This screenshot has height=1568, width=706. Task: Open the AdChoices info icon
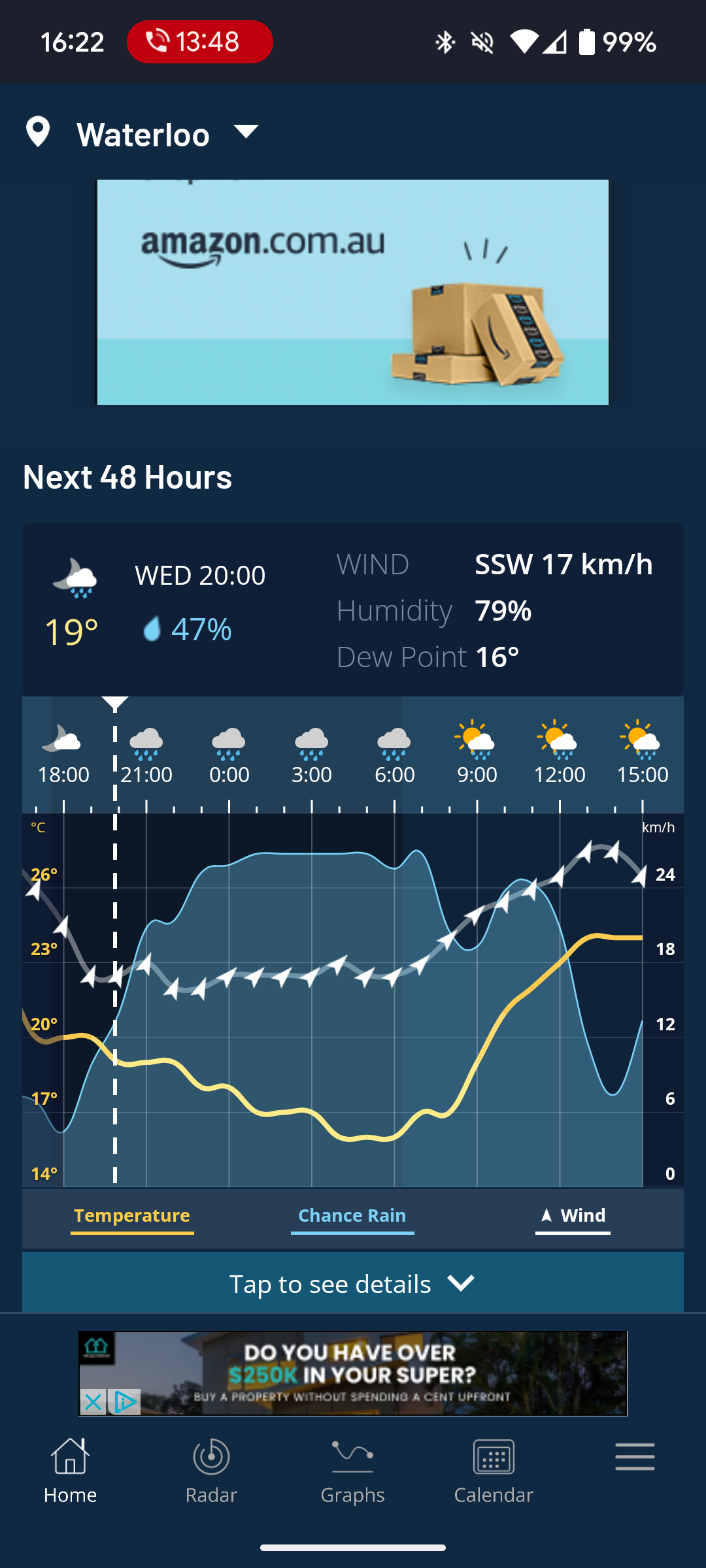click(x=124, y=1402)
